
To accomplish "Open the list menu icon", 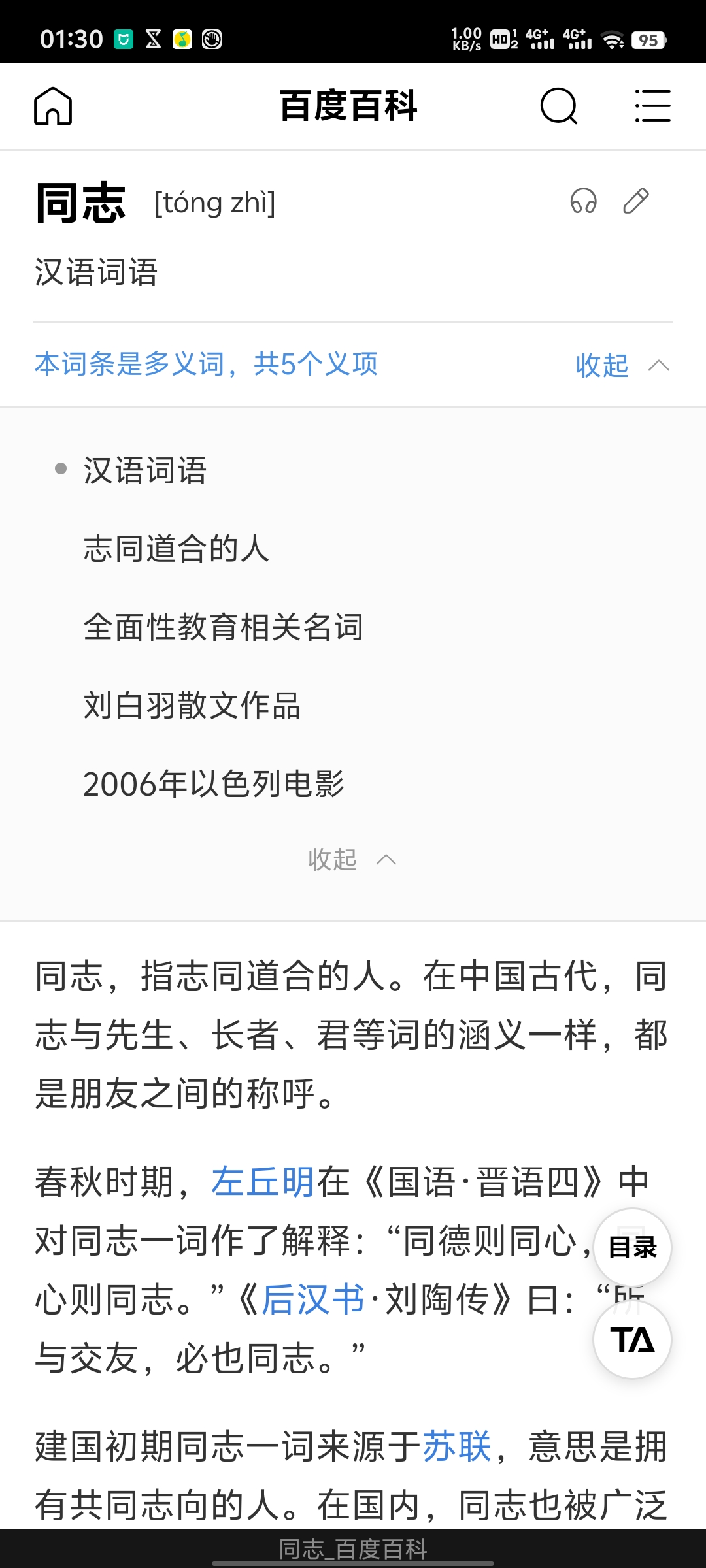I will click(652, 106).
